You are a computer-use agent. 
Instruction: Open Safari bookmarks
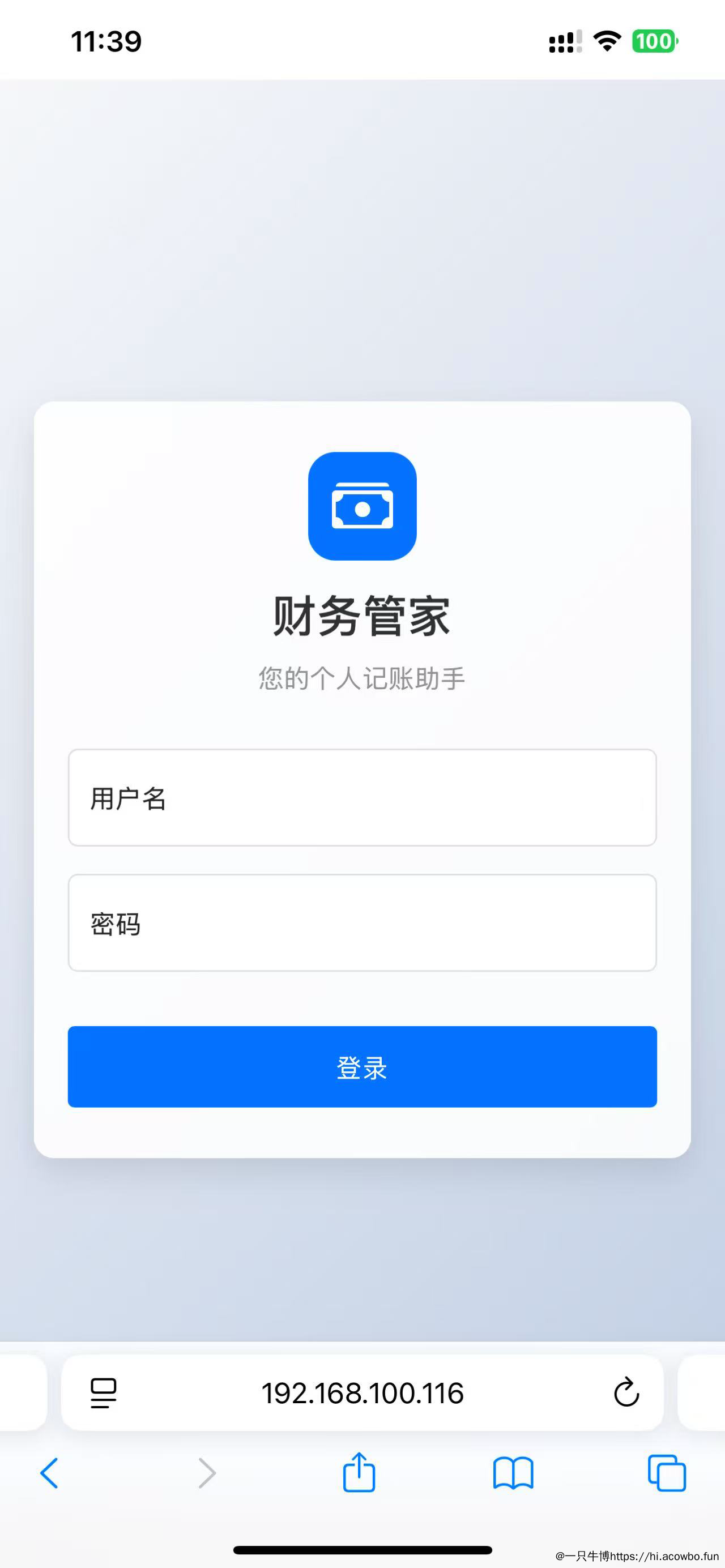pyautogui.click(x=513, y=1473)
